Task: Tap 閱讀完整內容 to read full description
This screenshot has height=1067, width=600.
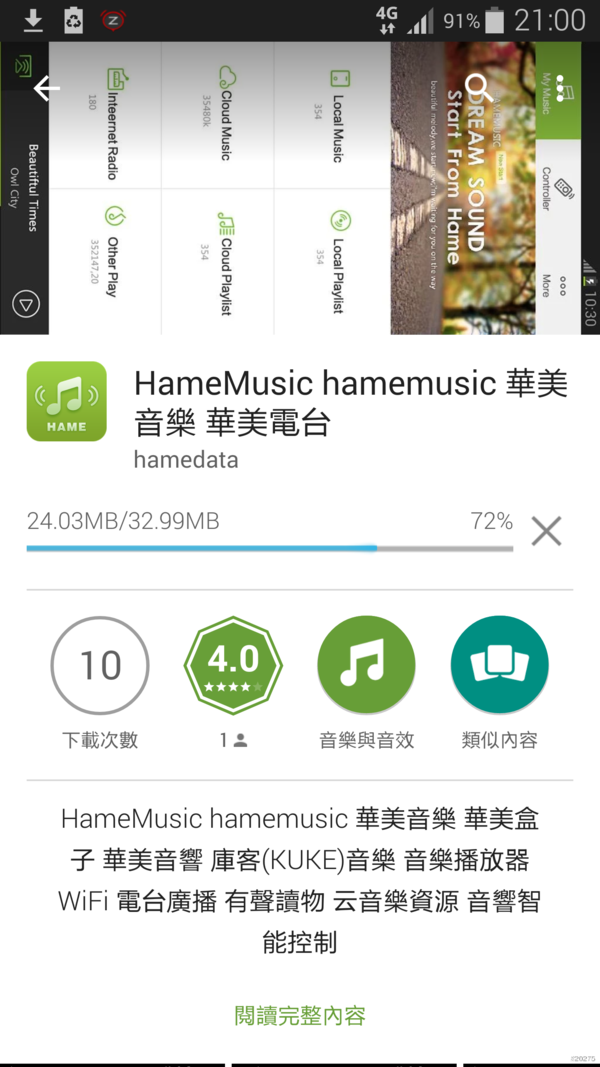Action: coord(300,1016)
